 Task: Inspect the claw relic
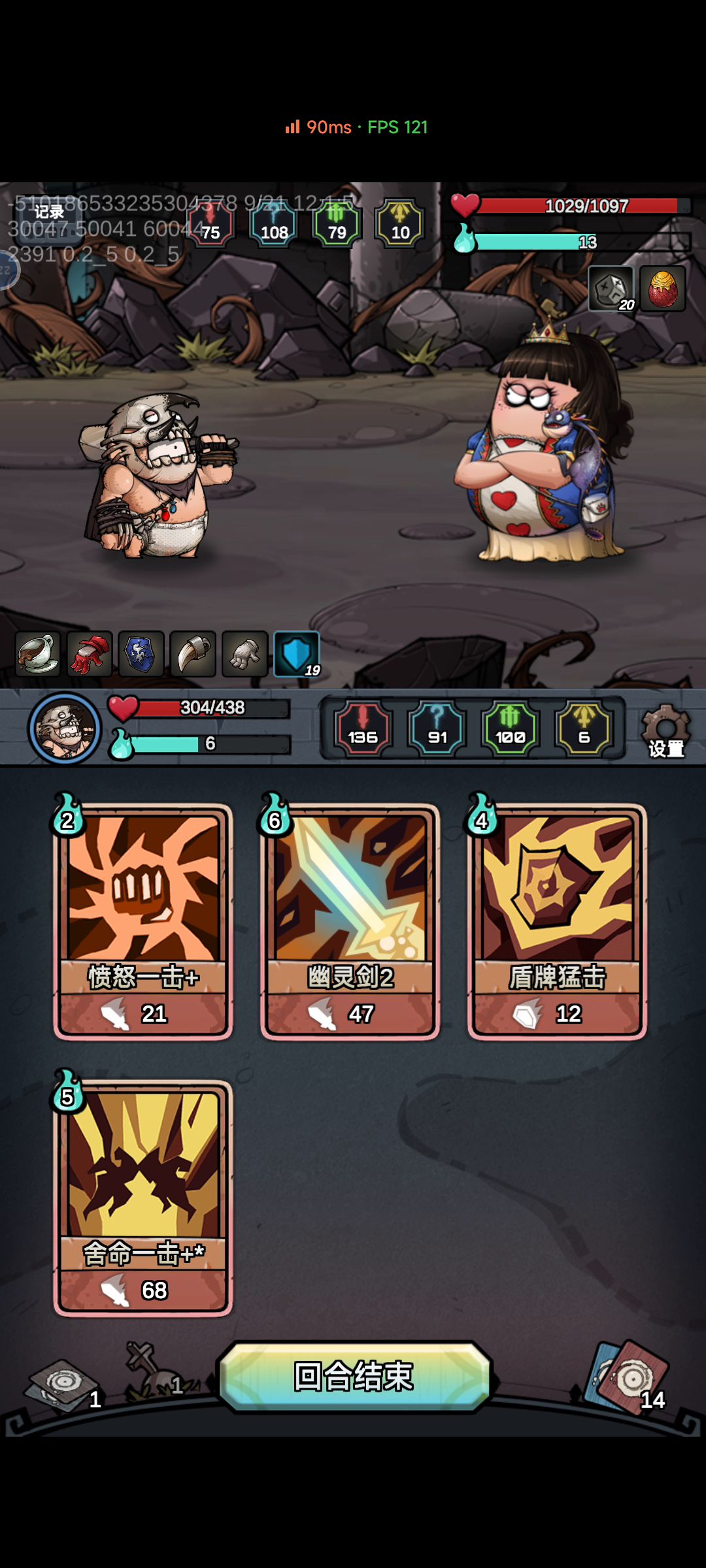[193, 653]
